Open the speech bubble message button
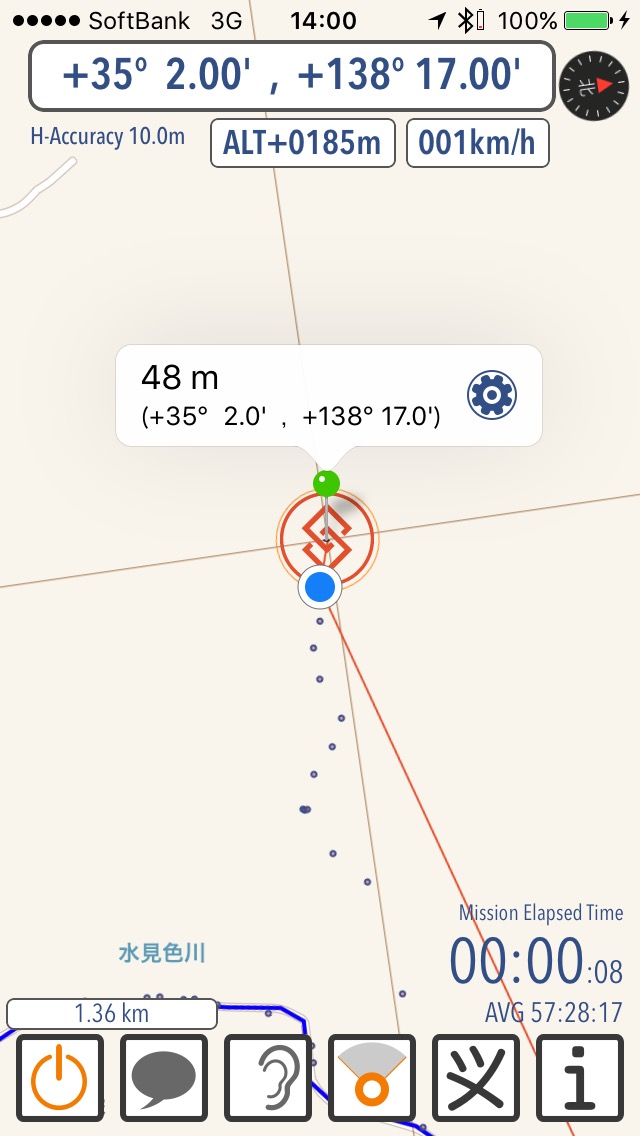This screenshot has height=1136, width=640. point(164,1078)
